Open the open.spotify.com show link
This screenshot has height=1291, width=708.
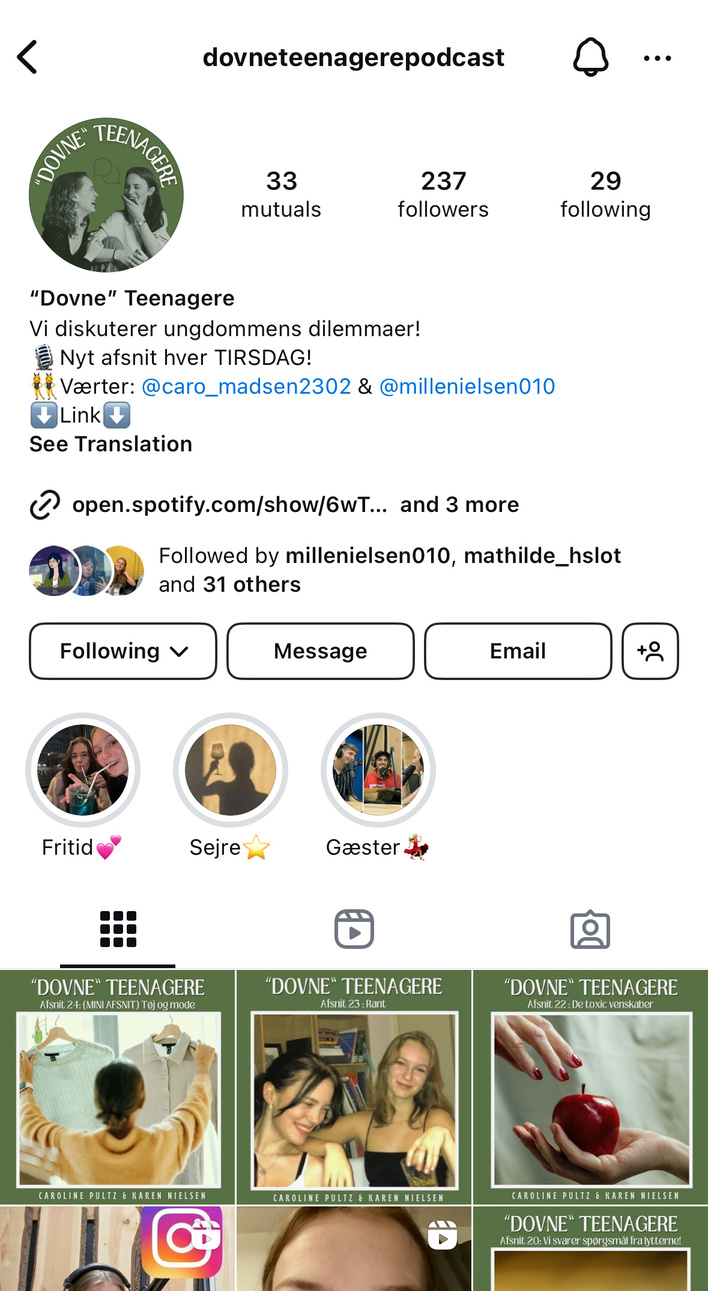click(228, 505)
